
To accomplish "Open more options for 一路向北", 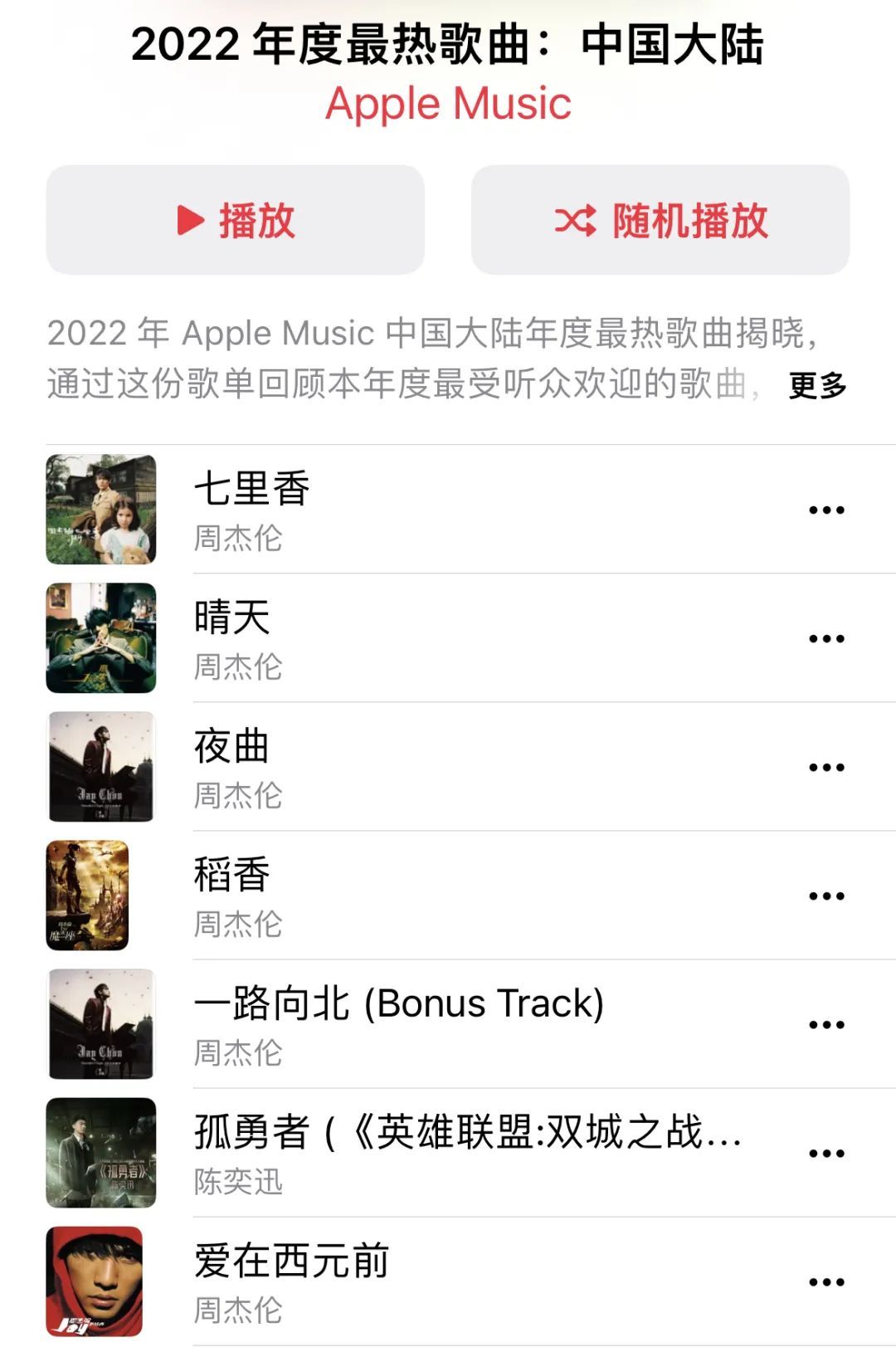I will pyautogui.click(x=826, y=1025).
